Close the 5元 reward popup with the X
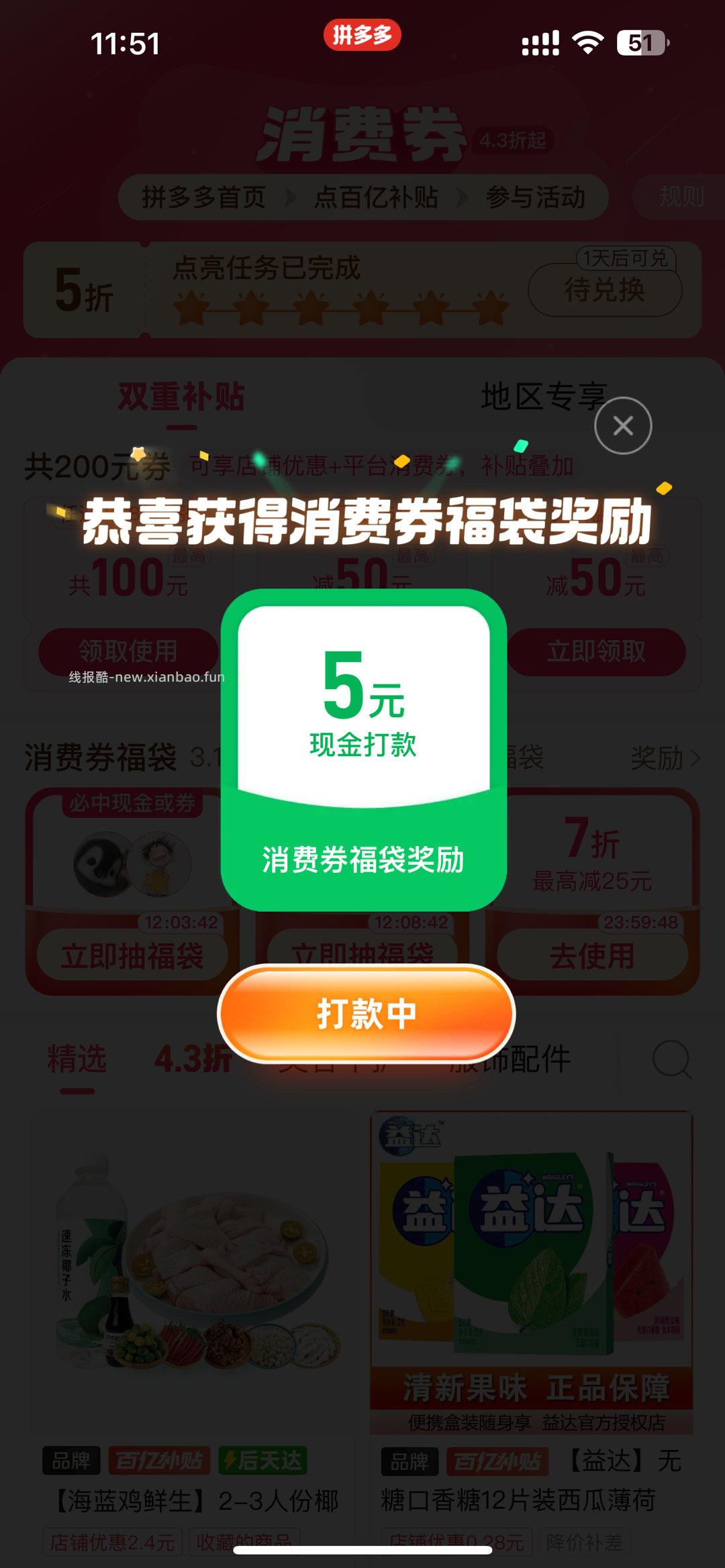Viewport: 725px width, 1568px height. pos(623,424)
